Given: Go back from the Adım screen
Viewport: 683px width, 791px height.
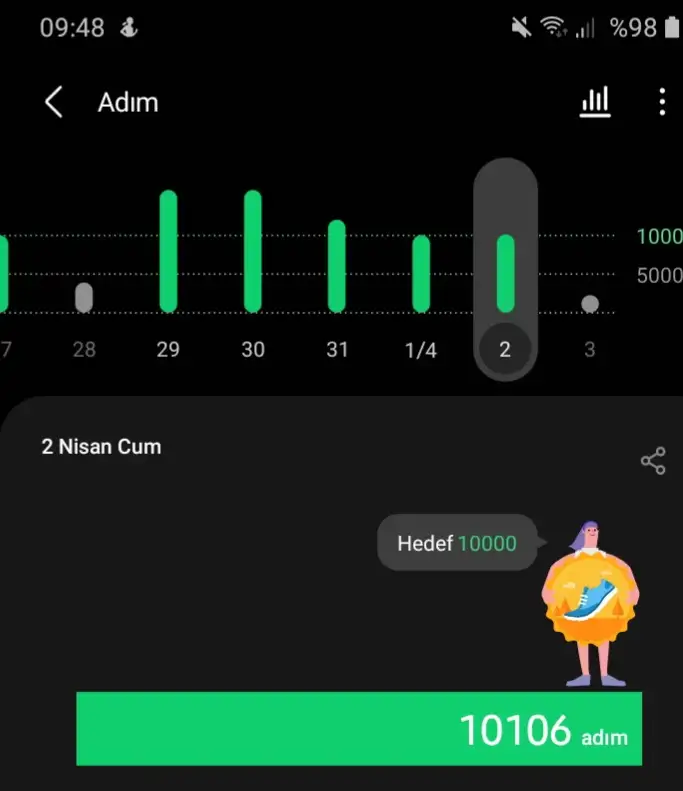Looking at the screenshot, I should [x=54, y=102].
